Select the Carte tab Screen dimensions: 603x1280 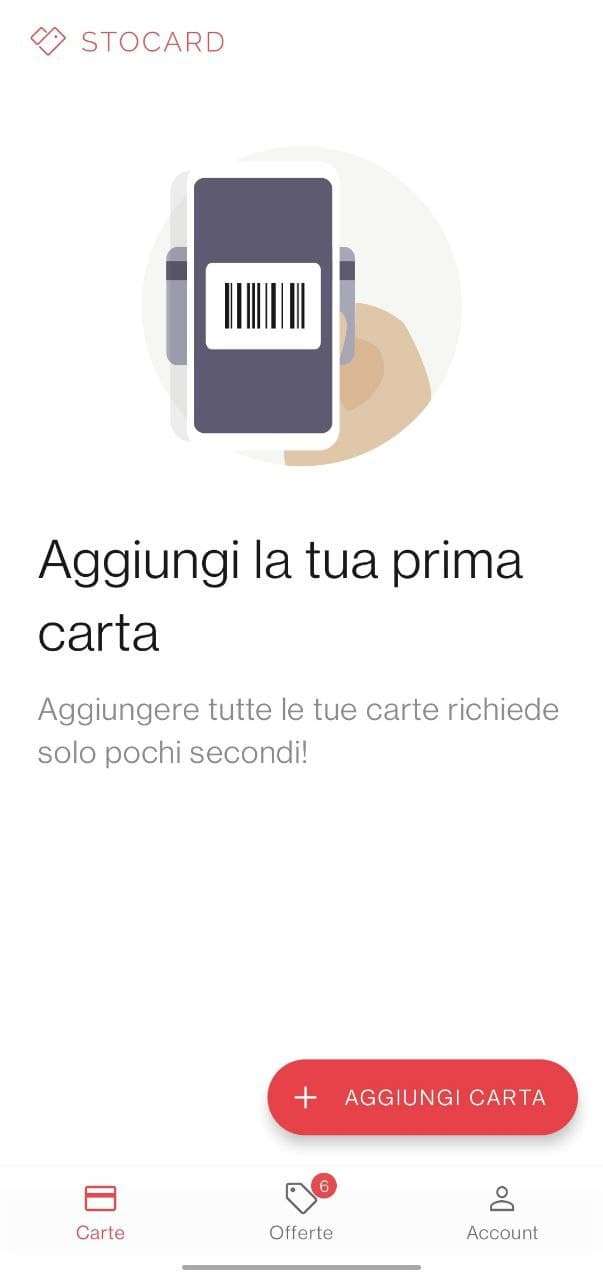(x=100, y=1211)
